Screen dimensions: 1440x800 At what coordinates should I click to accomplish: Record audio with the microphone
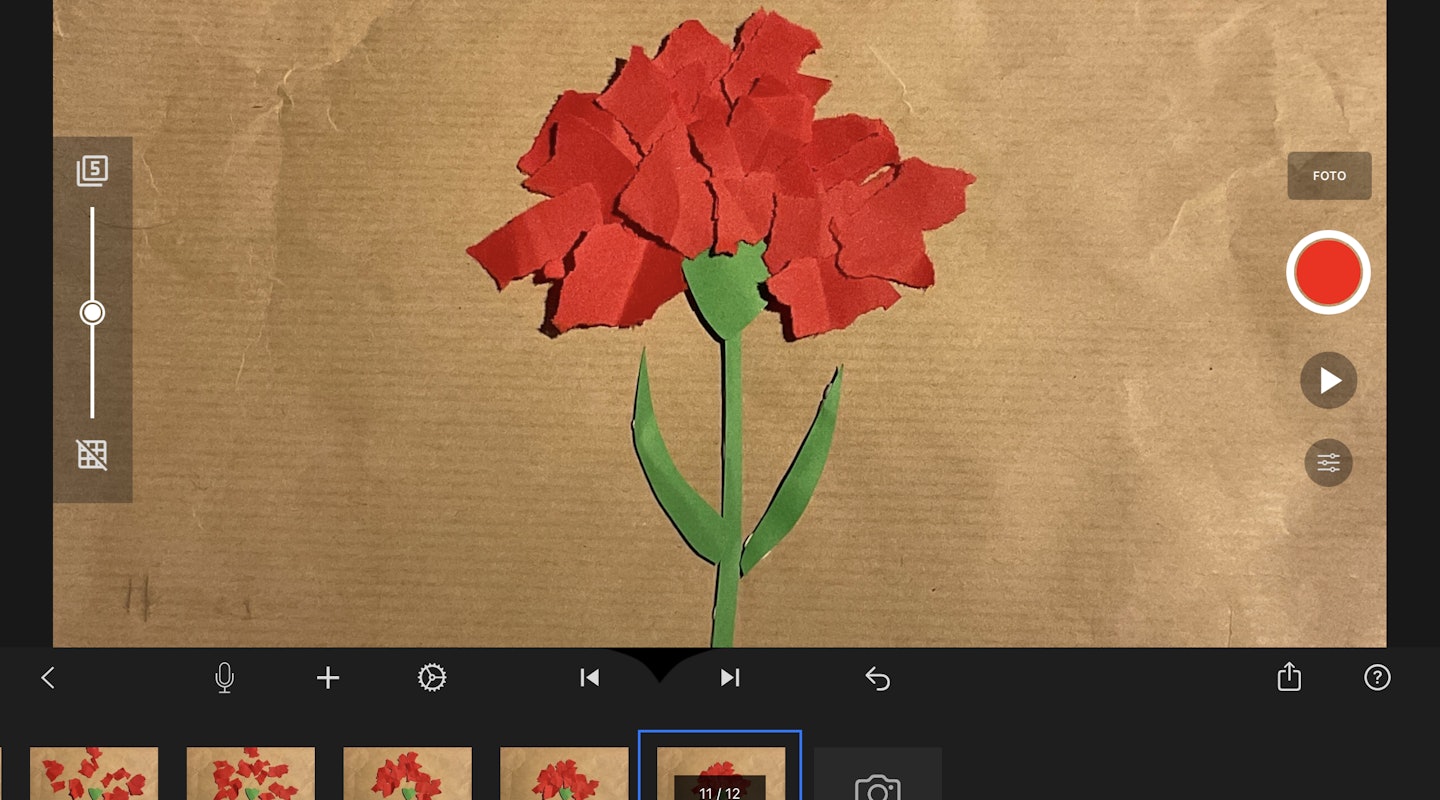pos(224,678)
